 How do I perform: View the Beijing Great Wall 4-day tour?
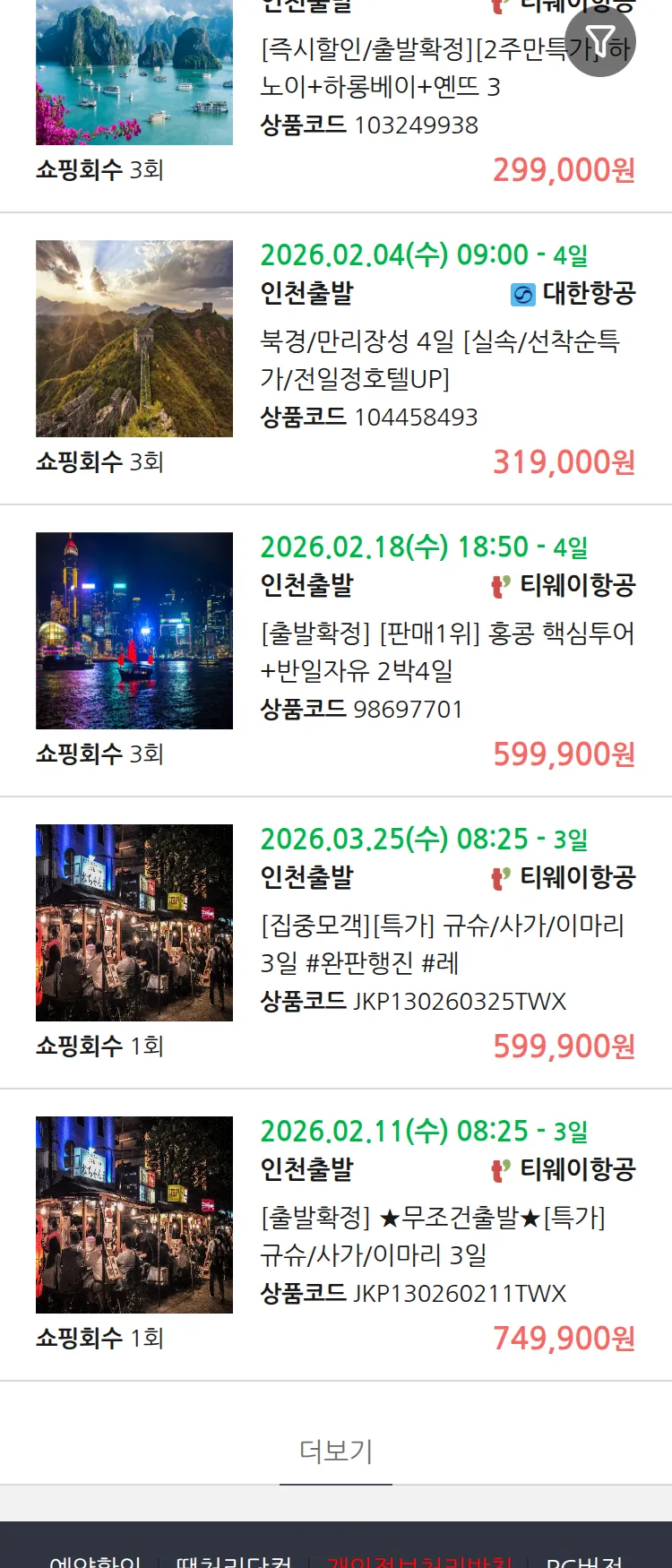[x=439, y=358]
